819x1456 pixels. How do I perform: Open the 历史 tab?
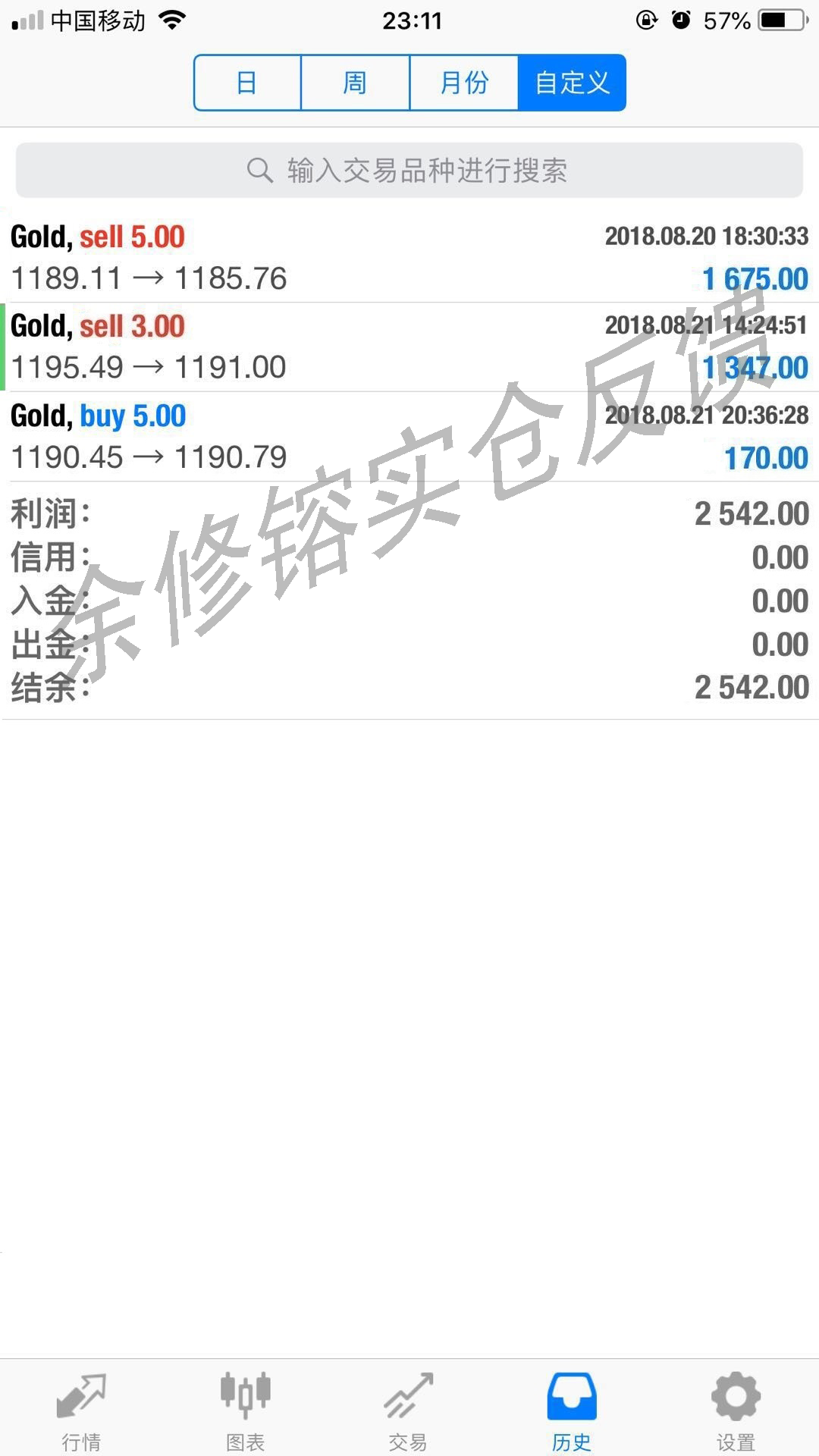[572, 1409]
